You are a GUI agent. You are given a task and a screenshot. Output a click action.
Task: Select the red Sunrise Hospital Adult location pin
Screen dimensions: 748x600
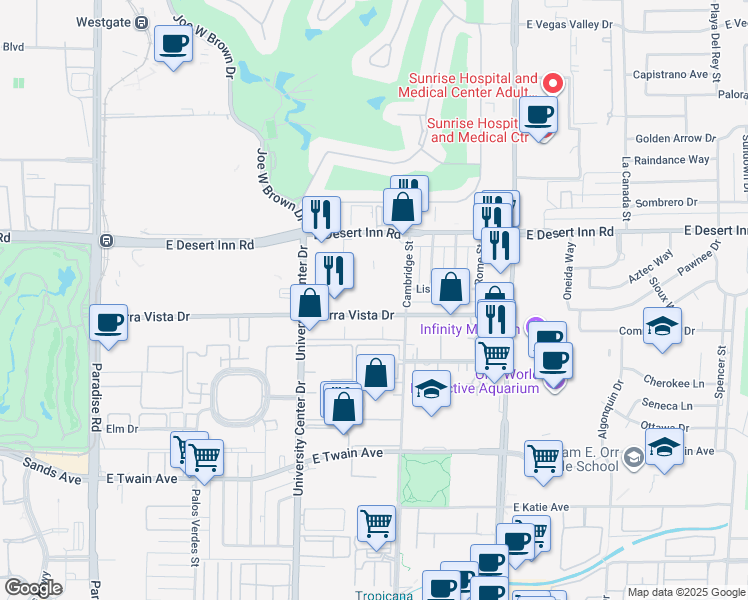553,83
